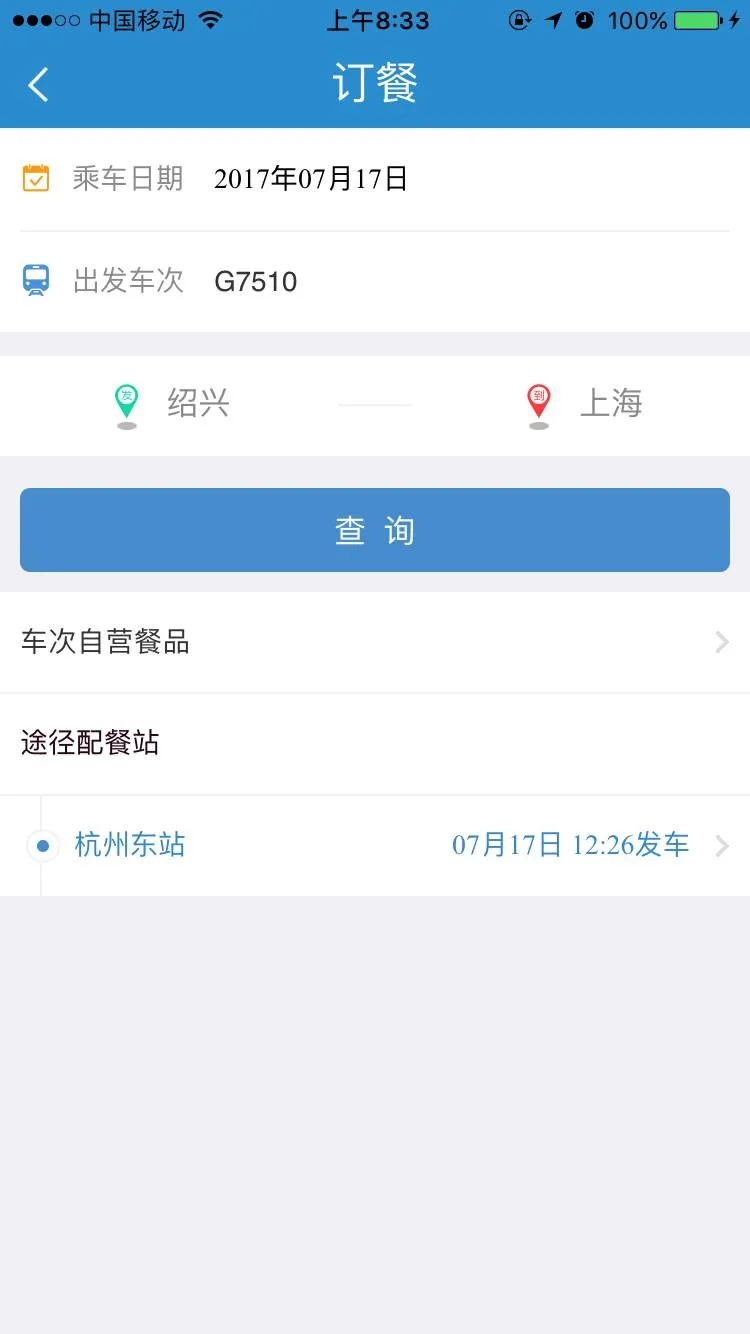750x1334 pixels.
Task: Edit the train number G7510 field
Action: [375, 282]
